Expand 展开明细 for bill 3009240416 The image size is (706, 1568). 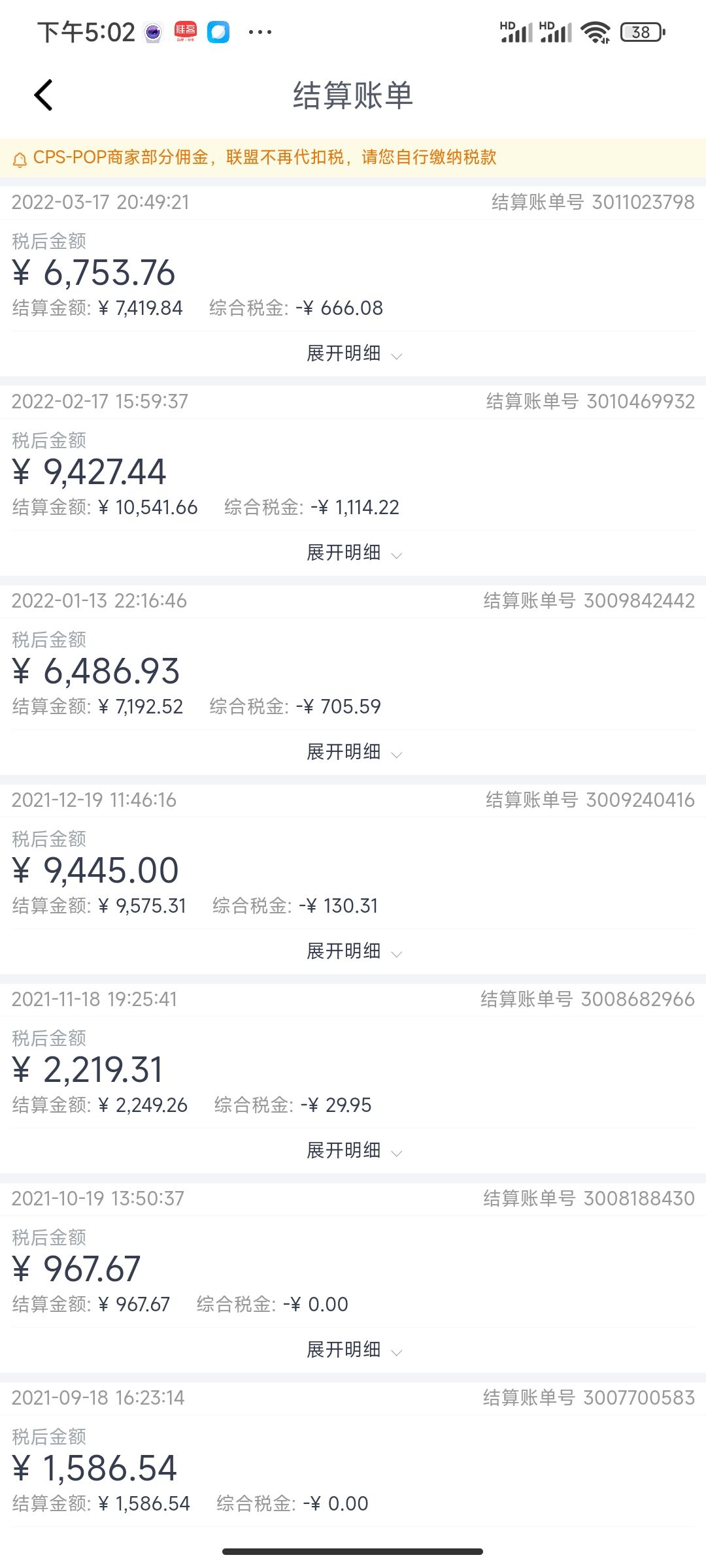pos(354,952)
